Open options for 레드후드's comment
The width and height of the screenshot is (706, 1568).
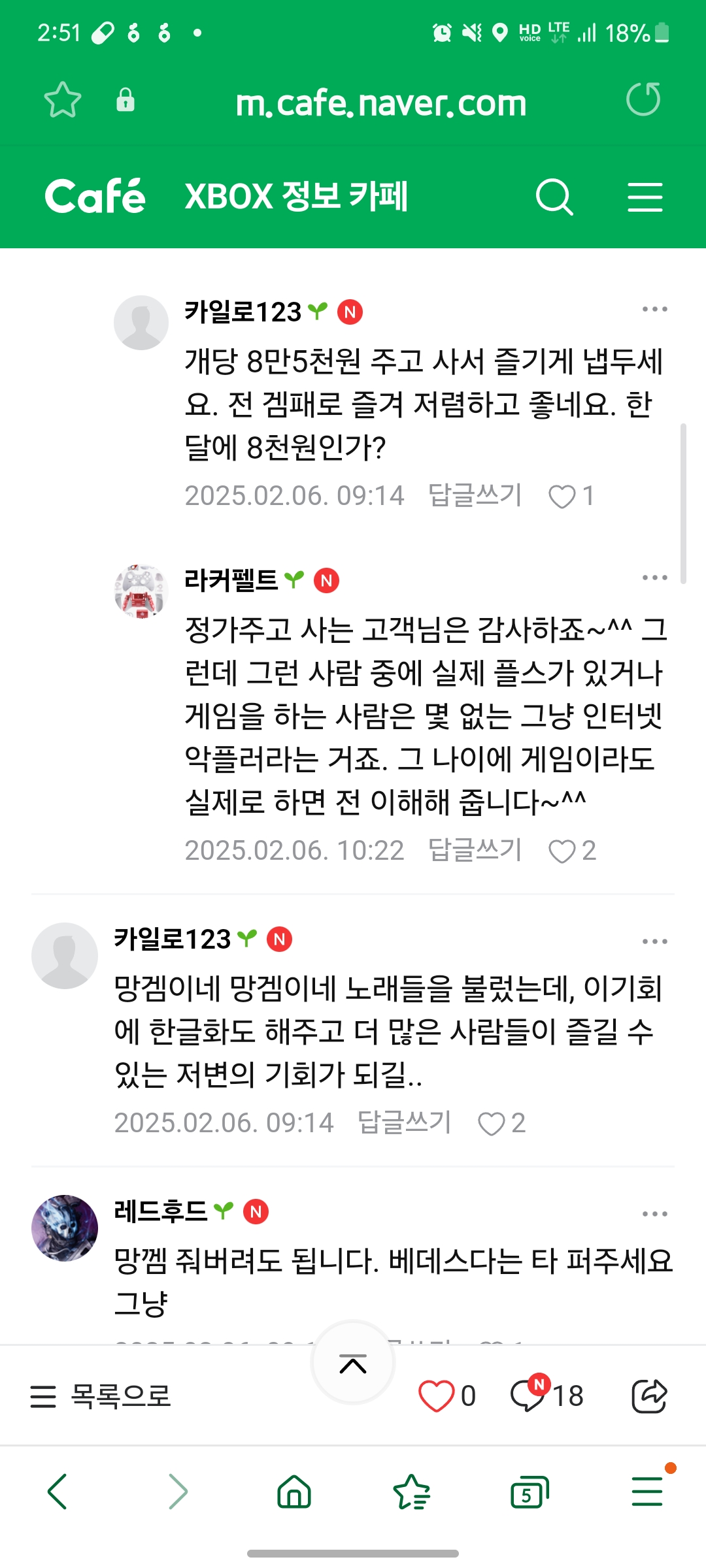click(x=654, y=1214)
